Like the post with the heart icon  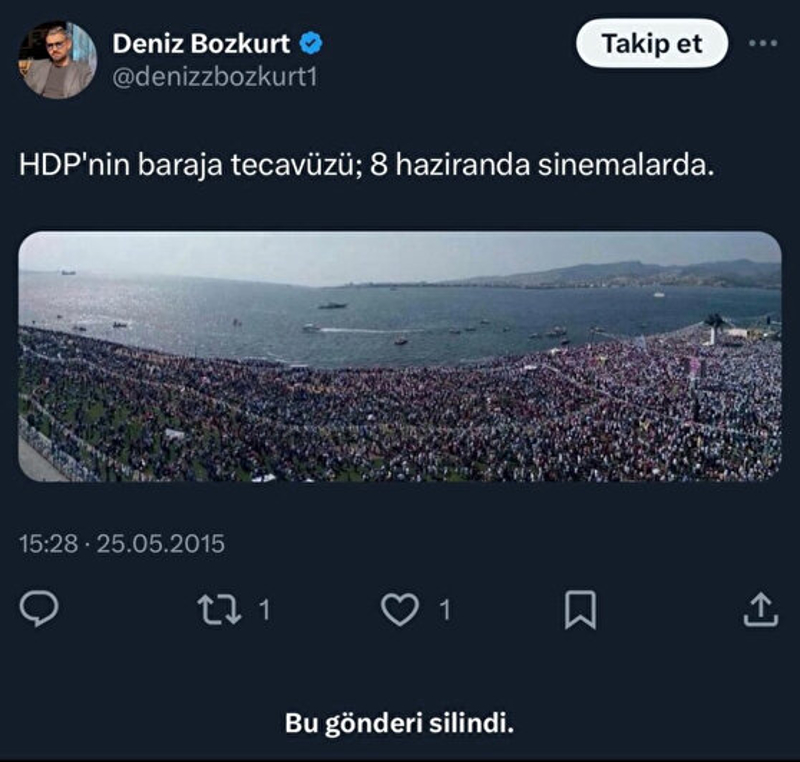[x=400, y=609]
